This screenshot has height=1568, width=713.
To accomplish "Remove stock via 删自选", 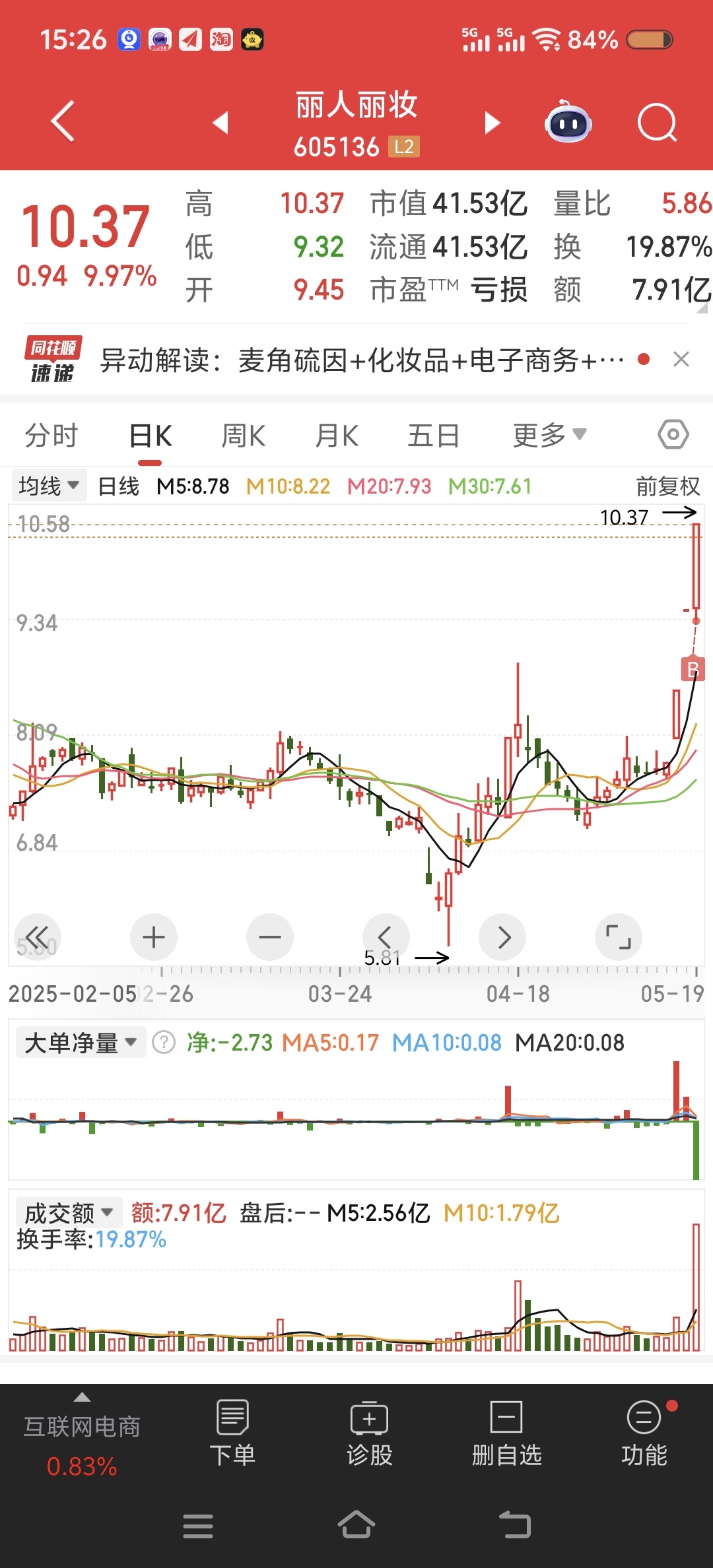I will tap(506, 1433).
